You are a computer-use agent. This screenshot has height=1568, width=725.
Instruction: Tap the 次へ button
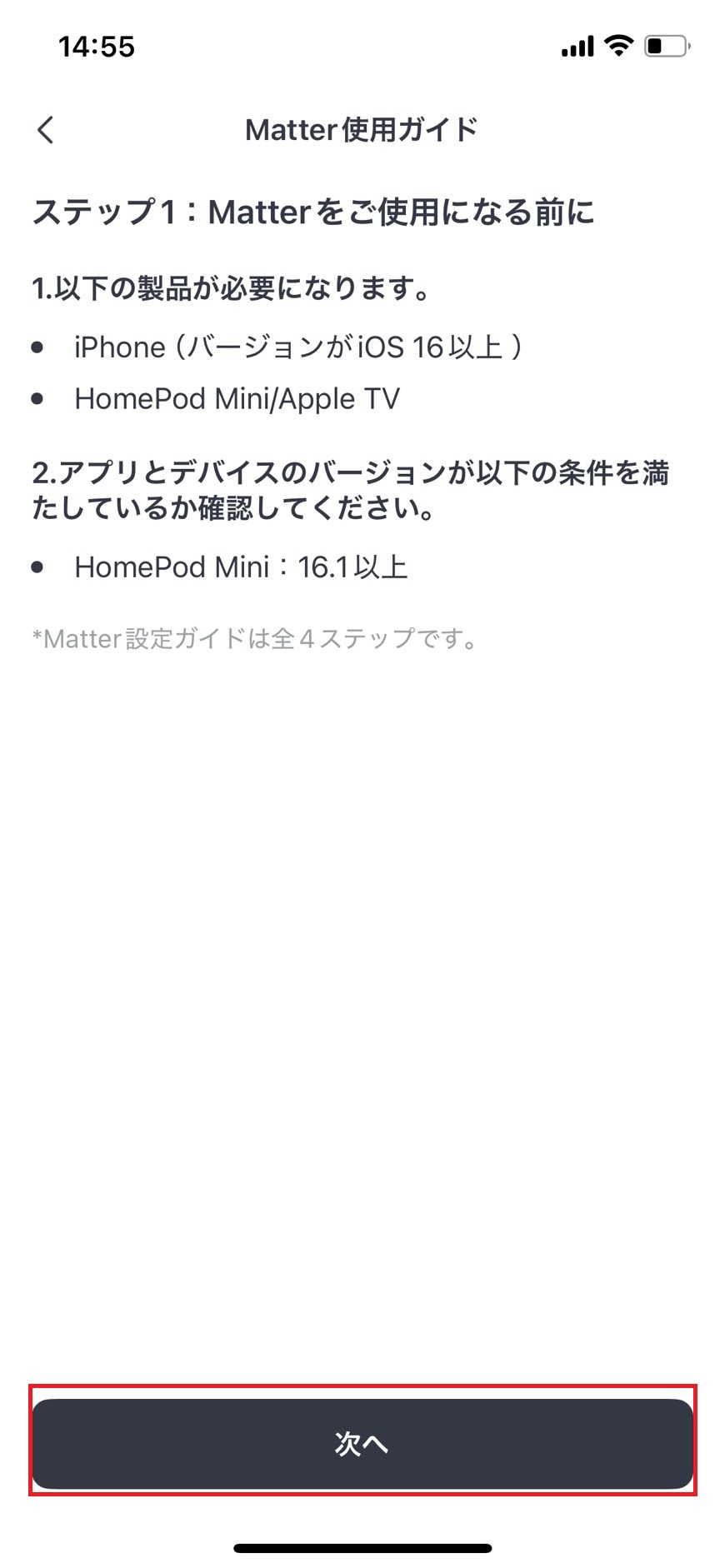click(362, 1443)
